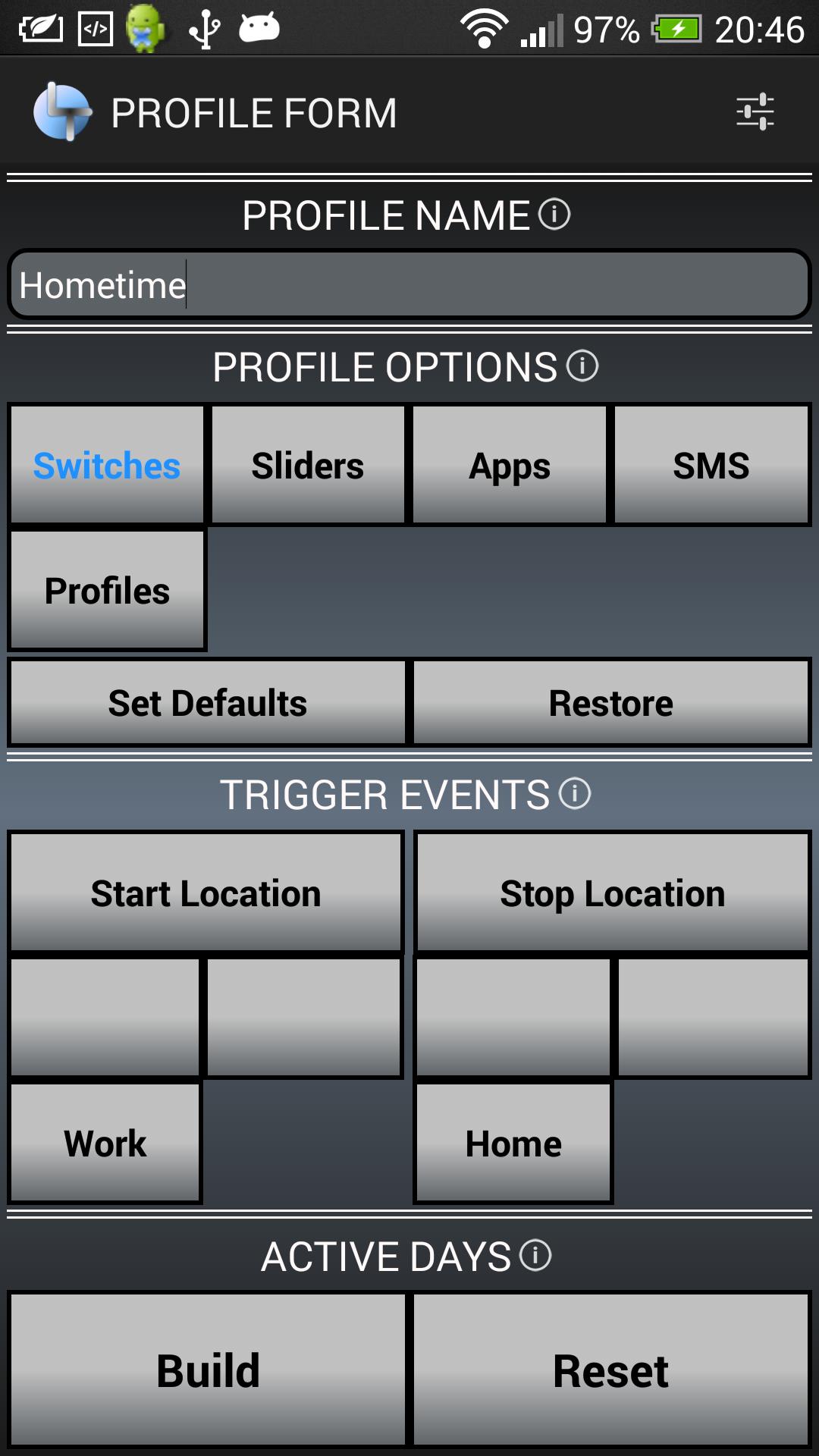The height and width of the screenshot is (1456, 819).
Task: Toggle the Switches profile option
Action: [x=106, y=464]
